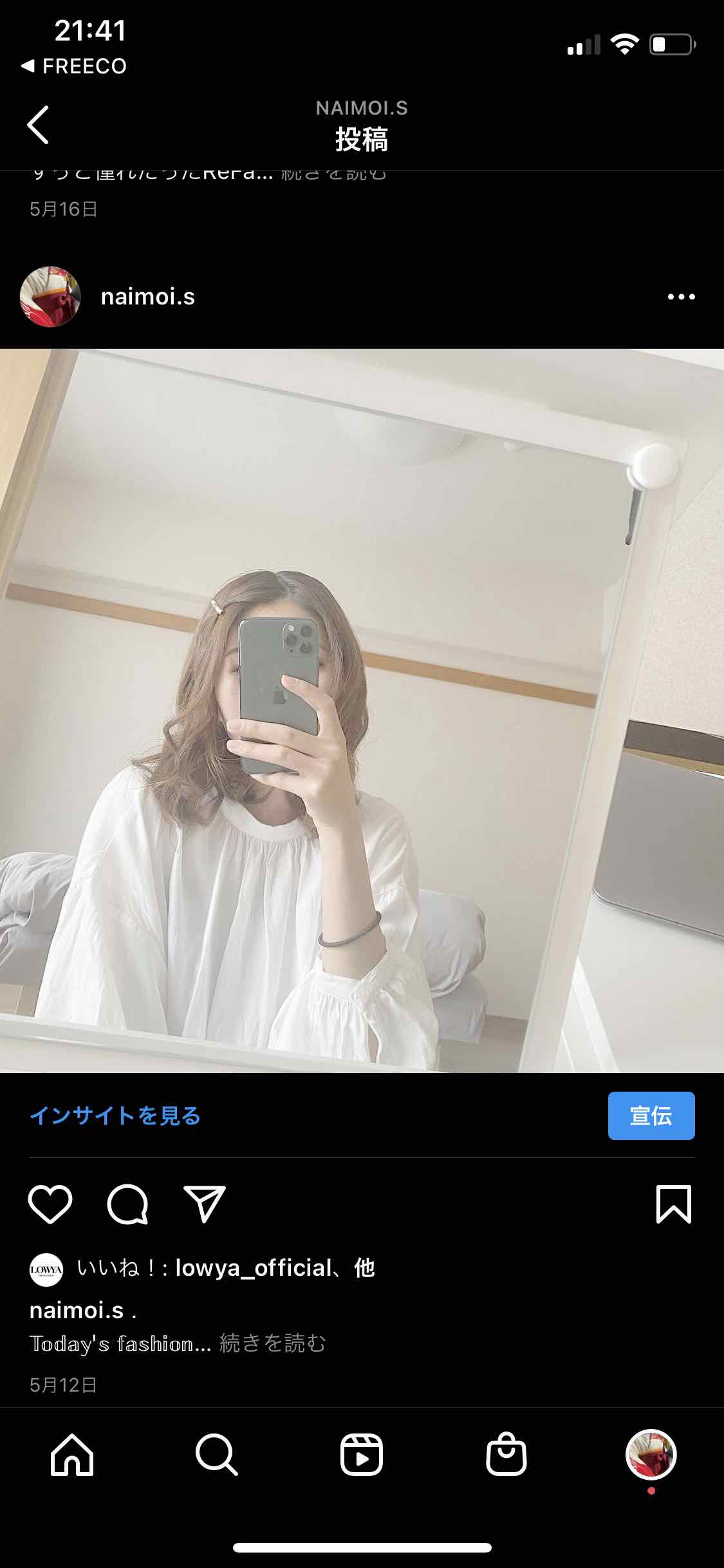Image resolution: width=724 pixels, height=1568 pixels.
Task: Bookmark the mirror selfie post
Action: coord(673,1203)
